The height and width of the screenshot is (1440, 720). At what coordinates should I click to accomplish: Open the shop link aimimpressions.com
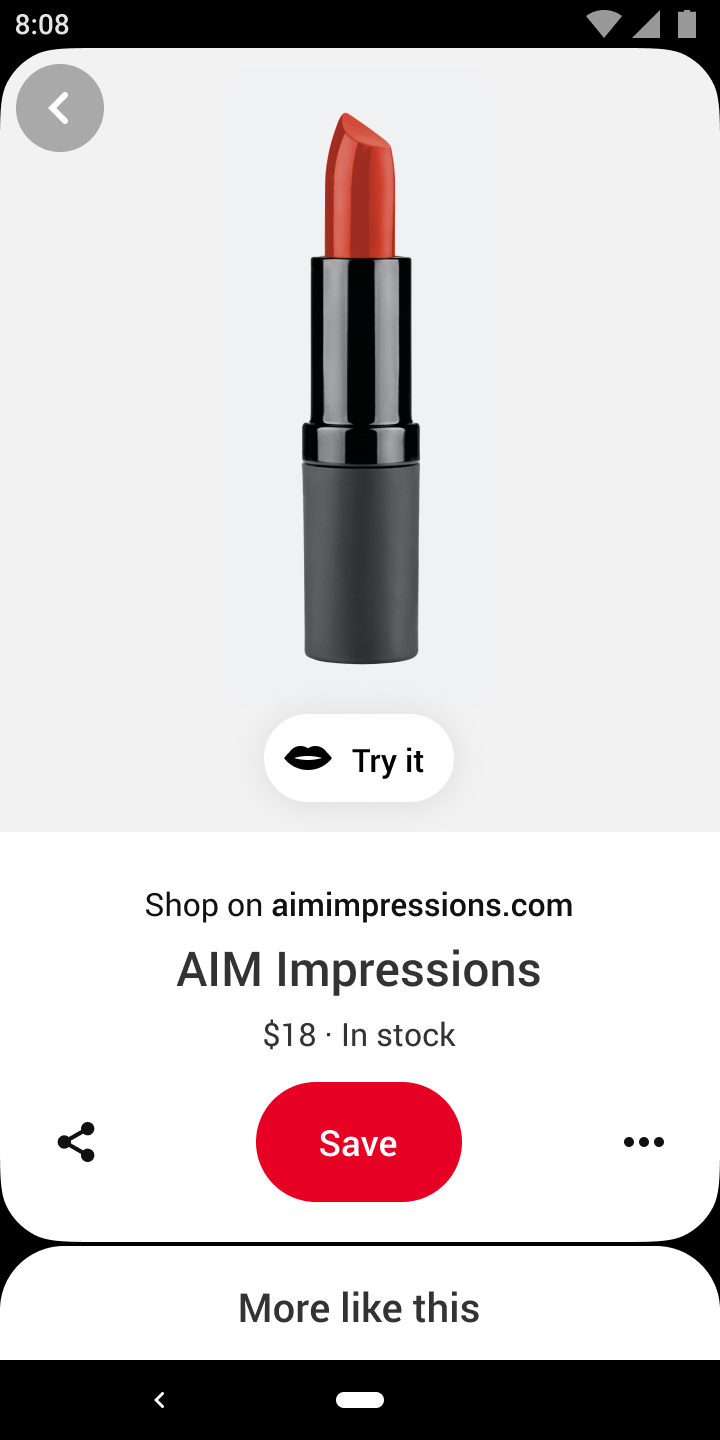pyautogui.click(x=421, y=905)
